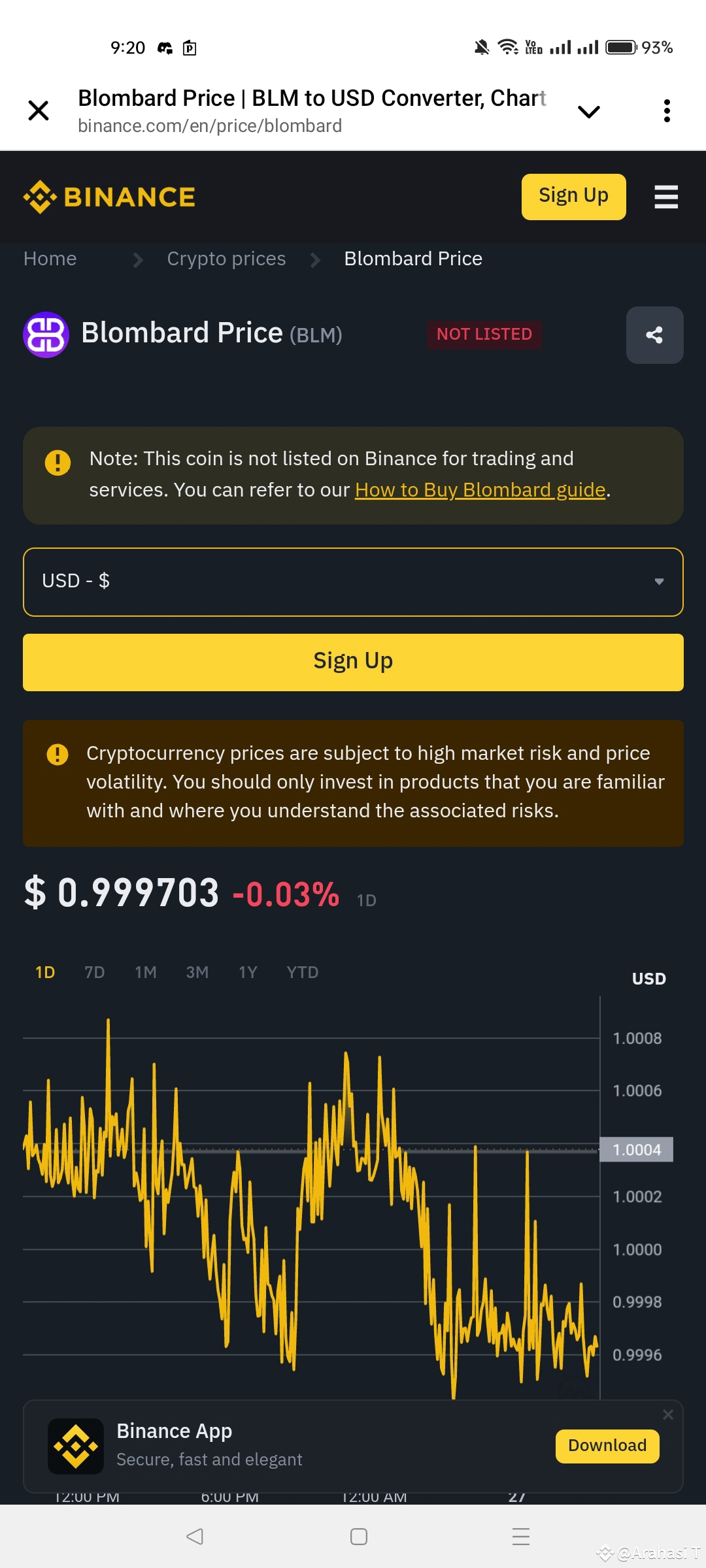Close the current browser tab
This screenshot has height=1568, width=706.
tap(39, 110)
